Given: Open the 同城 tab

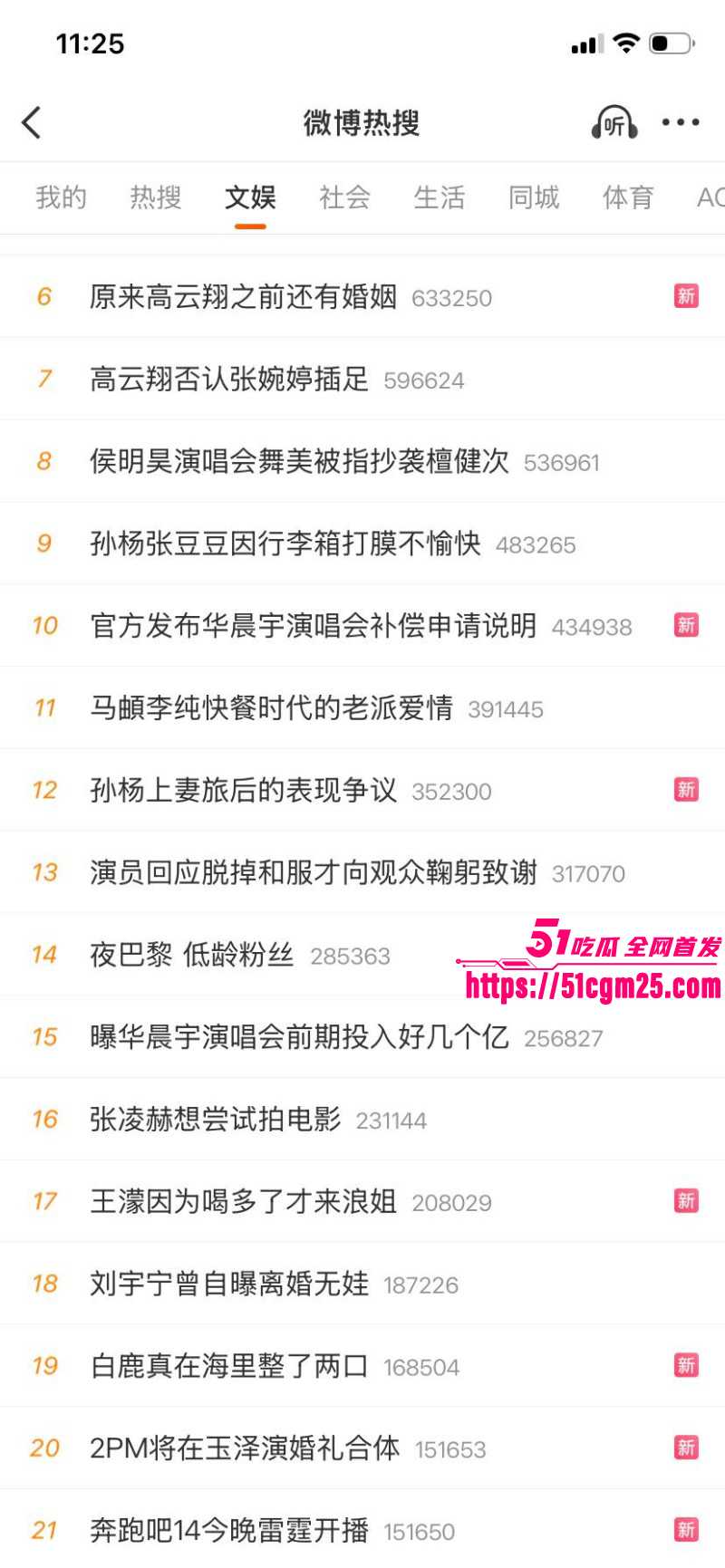Looking at the screenshot, I should (x=533, y=197).
